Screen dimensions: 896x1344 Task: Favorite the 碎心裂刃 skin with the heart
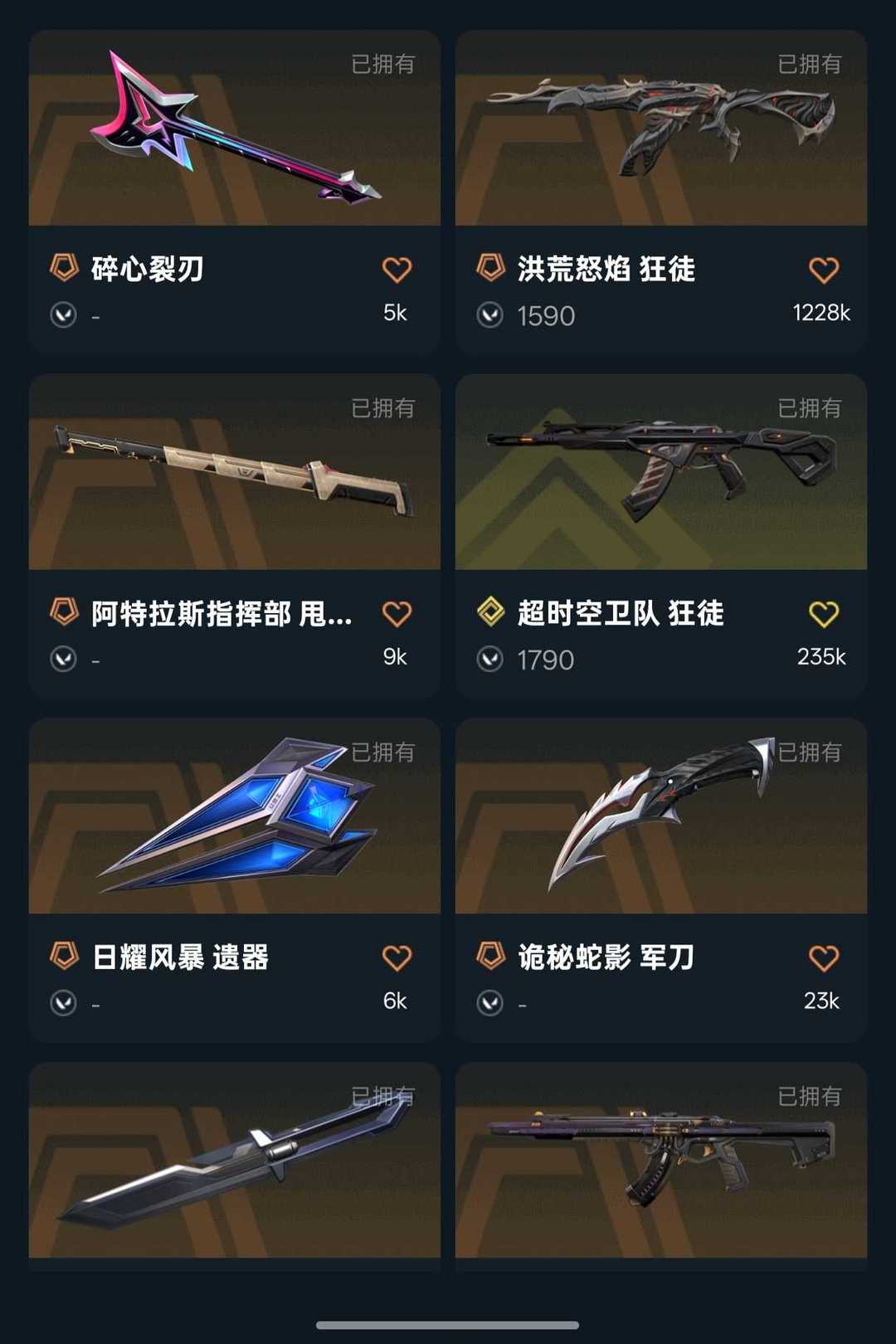(397, 268)
